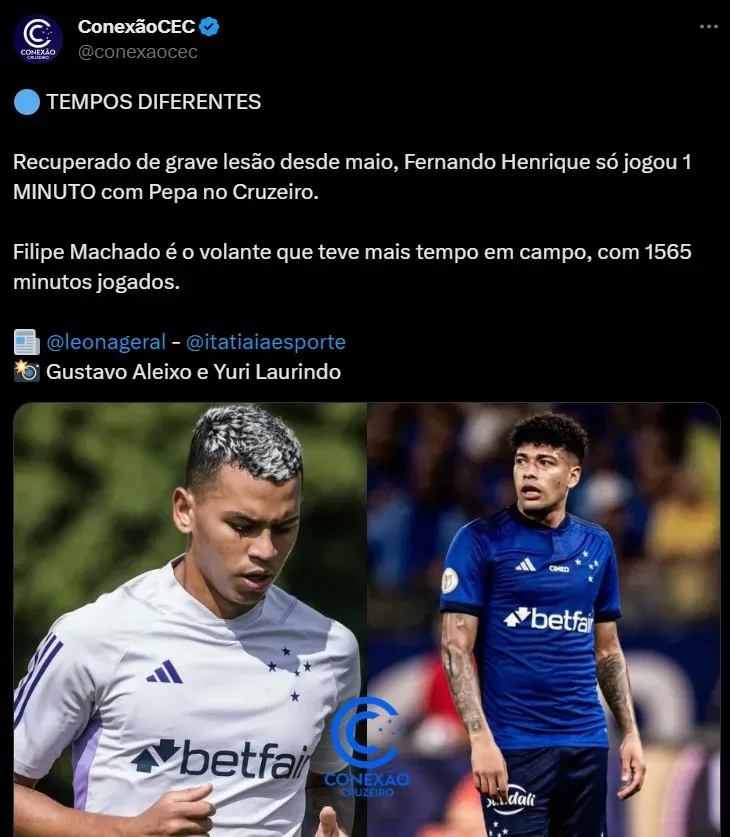Open the post's three-dot overflow menu
This screenshot has height=837, width=730.
pyautogui.click(x=708, y=27)
